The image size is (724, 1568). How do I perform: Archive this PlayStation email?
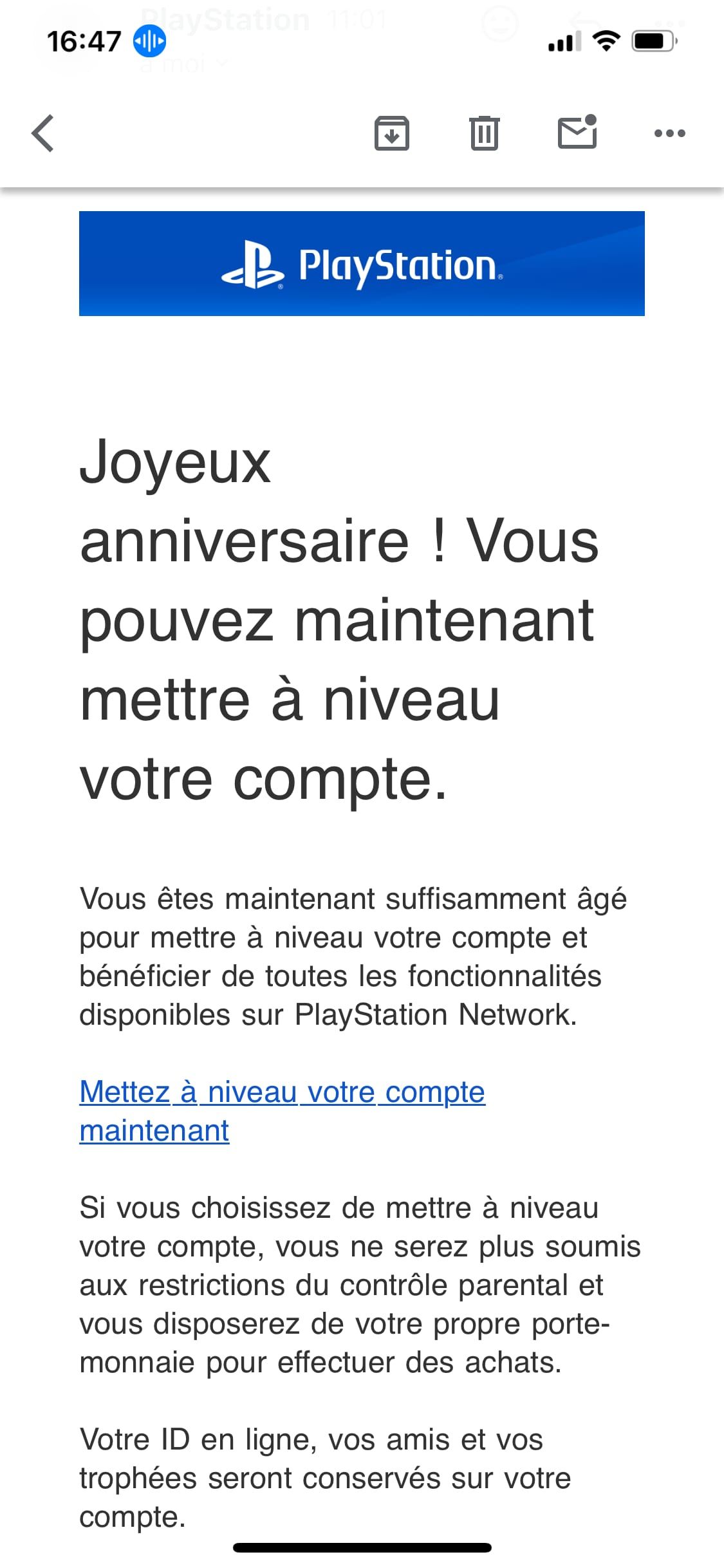(x=392, y=133)
